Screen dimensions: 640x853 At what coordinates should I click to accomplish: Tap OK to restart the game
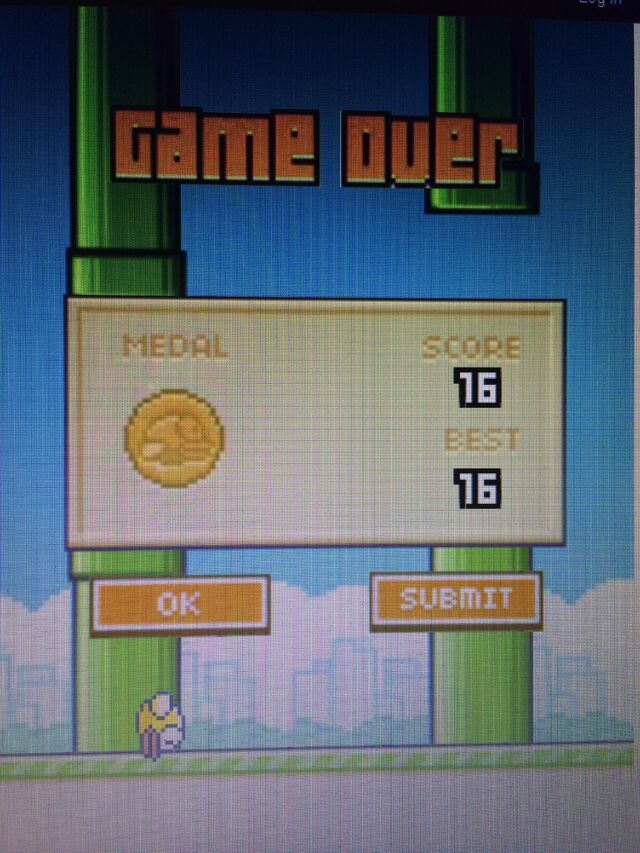tap(180, 604)
